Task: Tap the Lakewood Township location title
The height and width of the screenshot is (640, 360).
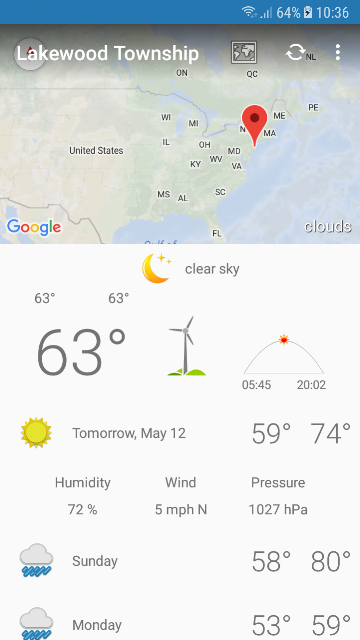Action: 107,53
